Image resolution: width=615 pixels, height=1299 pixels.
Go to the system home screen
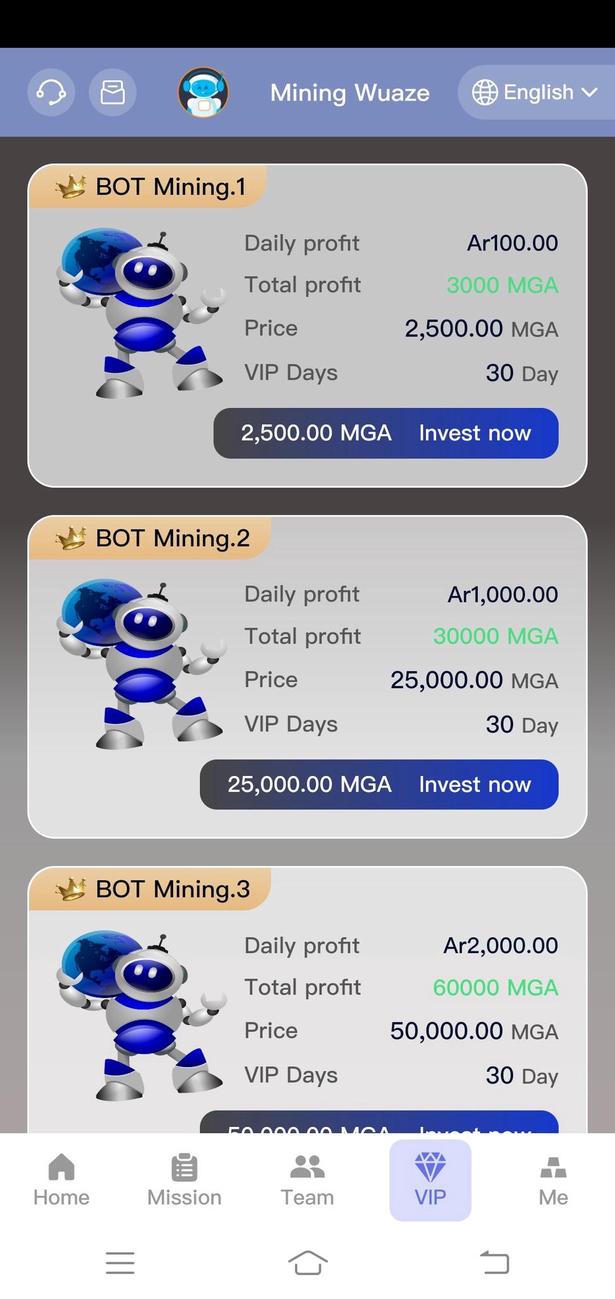[307, 1263]
